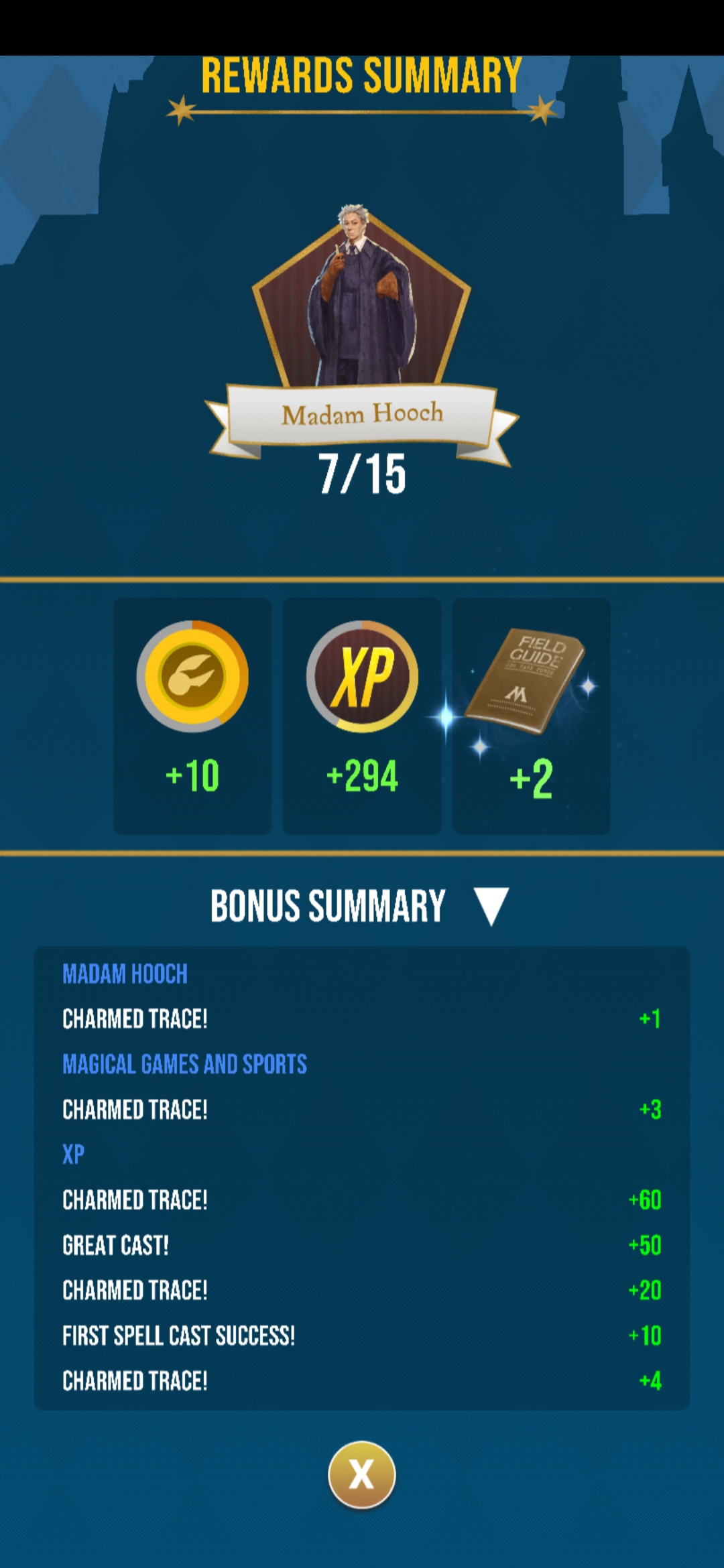
Task: Collapse the Bonus Summary section
Action: tap(491, 906)
